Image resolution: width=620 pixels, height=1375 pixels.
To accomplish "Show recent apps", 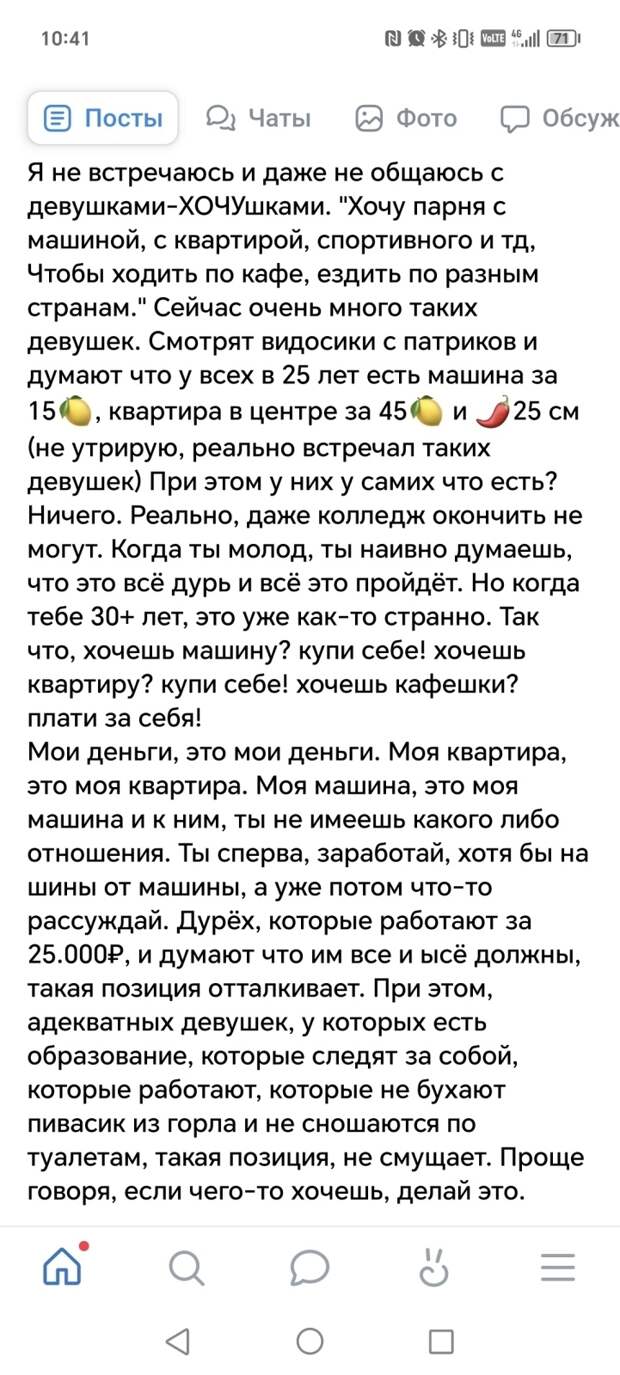I will pos(441,1341).
